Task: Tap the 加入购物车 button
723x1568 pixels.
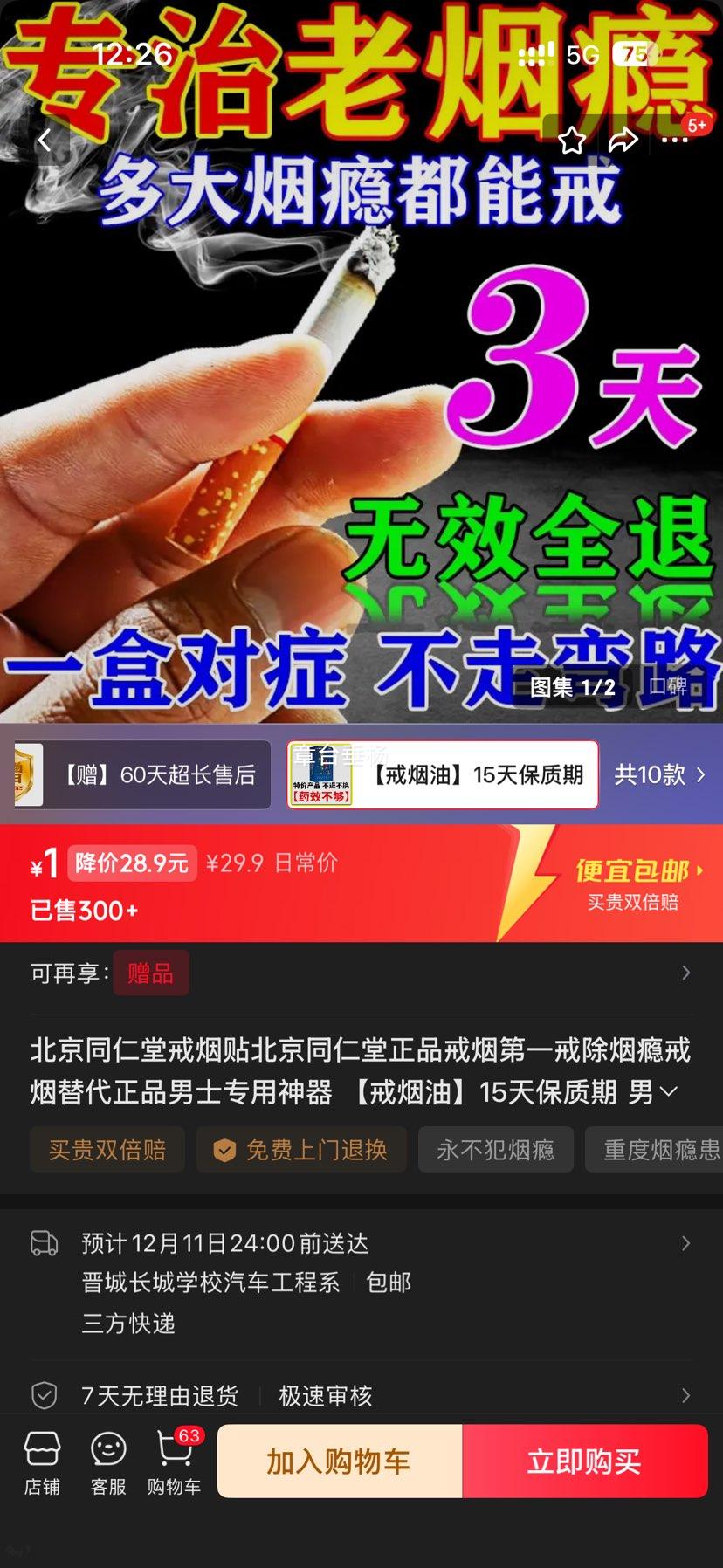Action: point(340,1460)
